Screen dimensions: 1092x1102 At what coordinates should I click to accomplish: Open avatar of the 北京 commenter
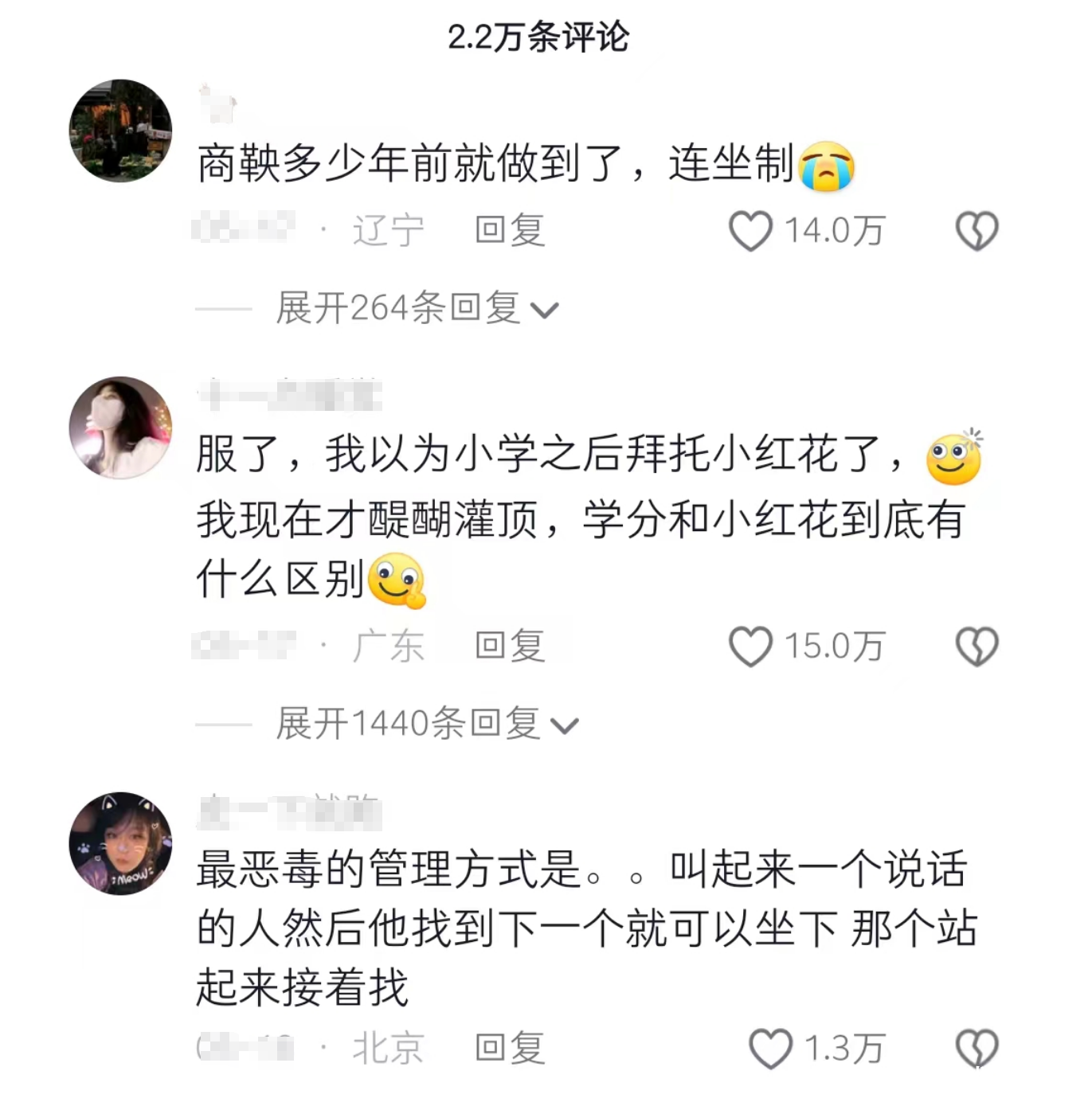(x=121, y=843)
